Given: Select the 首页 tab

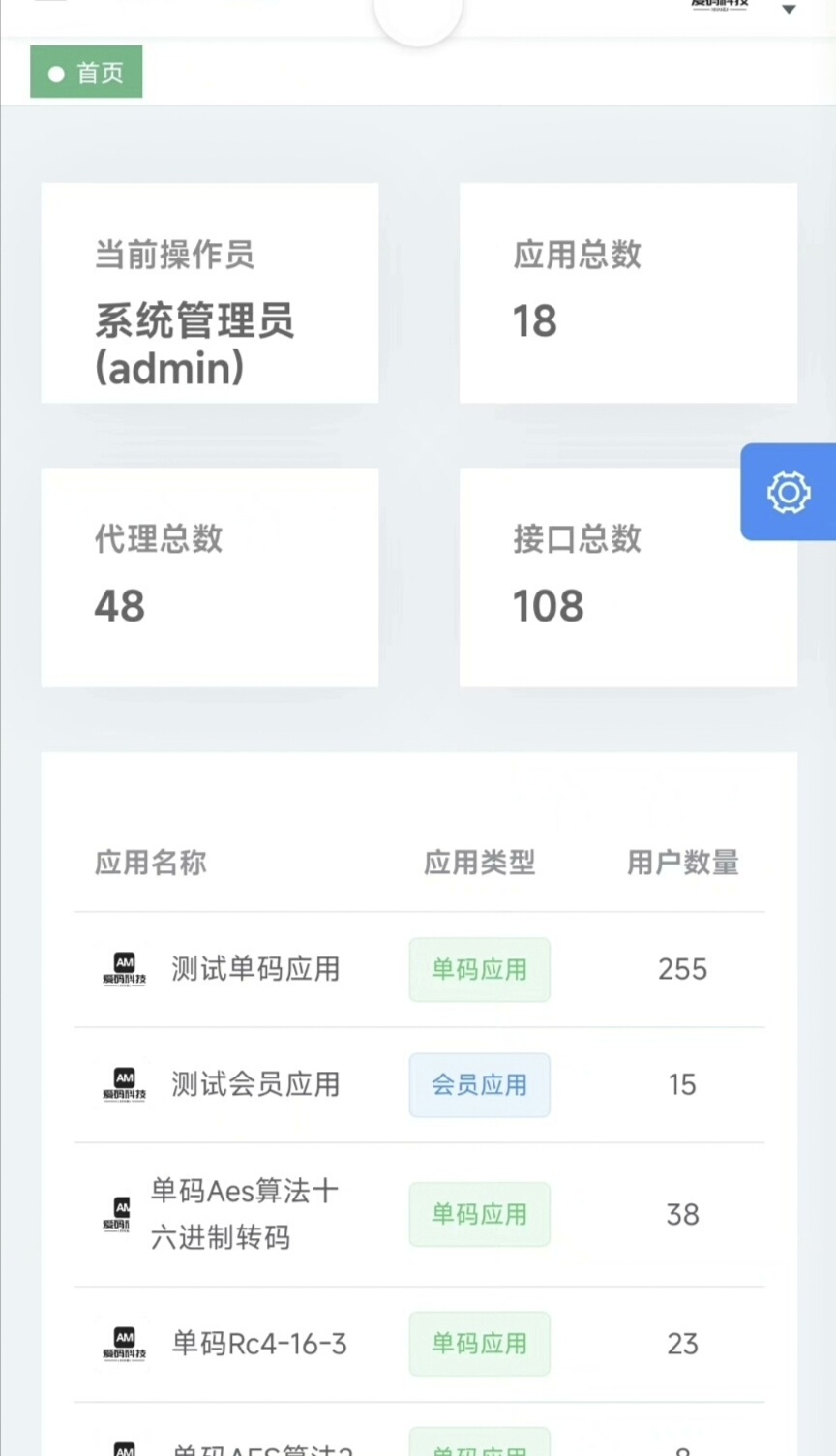Looking at the screenshot, I should point(87,73).
